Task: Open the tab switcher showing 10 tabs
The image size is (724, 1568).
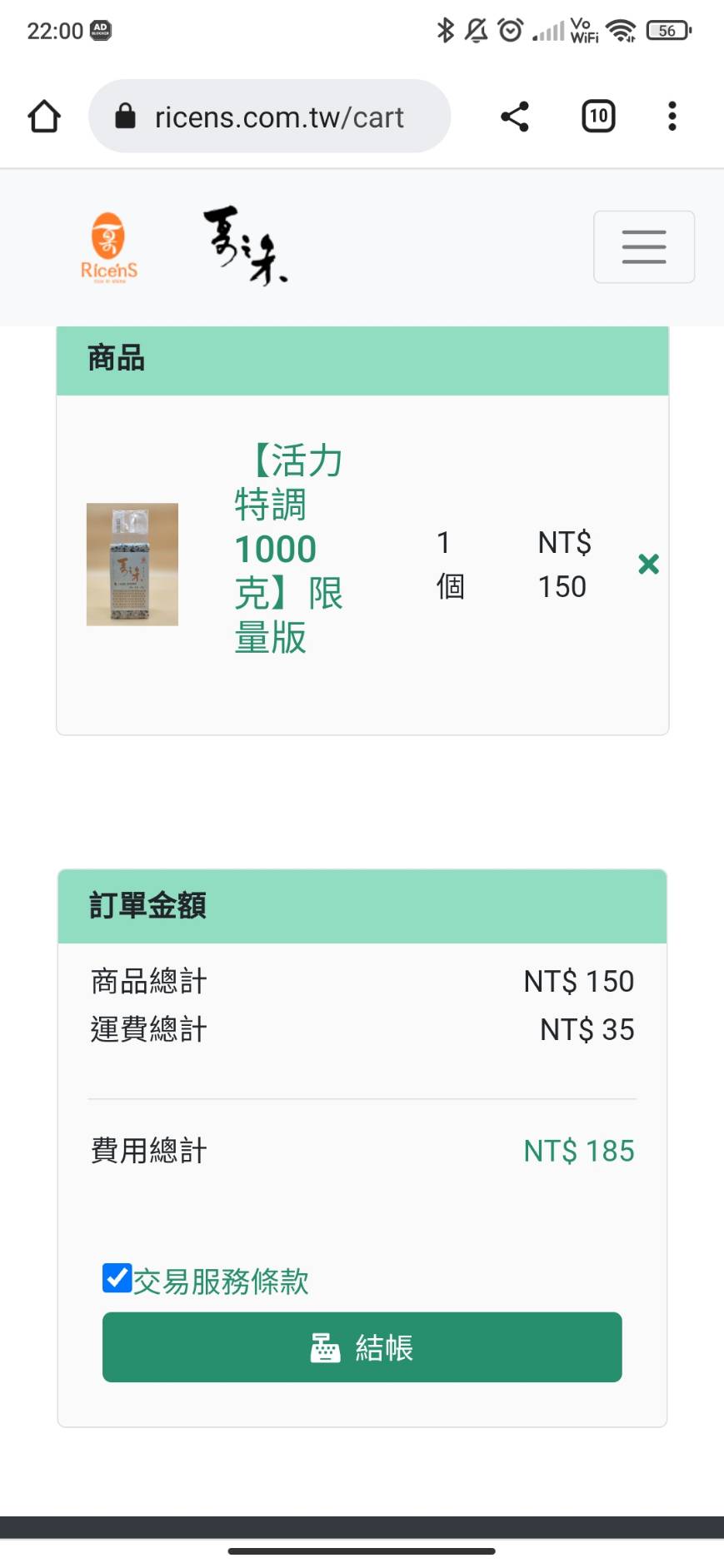Action: point(597,117)
